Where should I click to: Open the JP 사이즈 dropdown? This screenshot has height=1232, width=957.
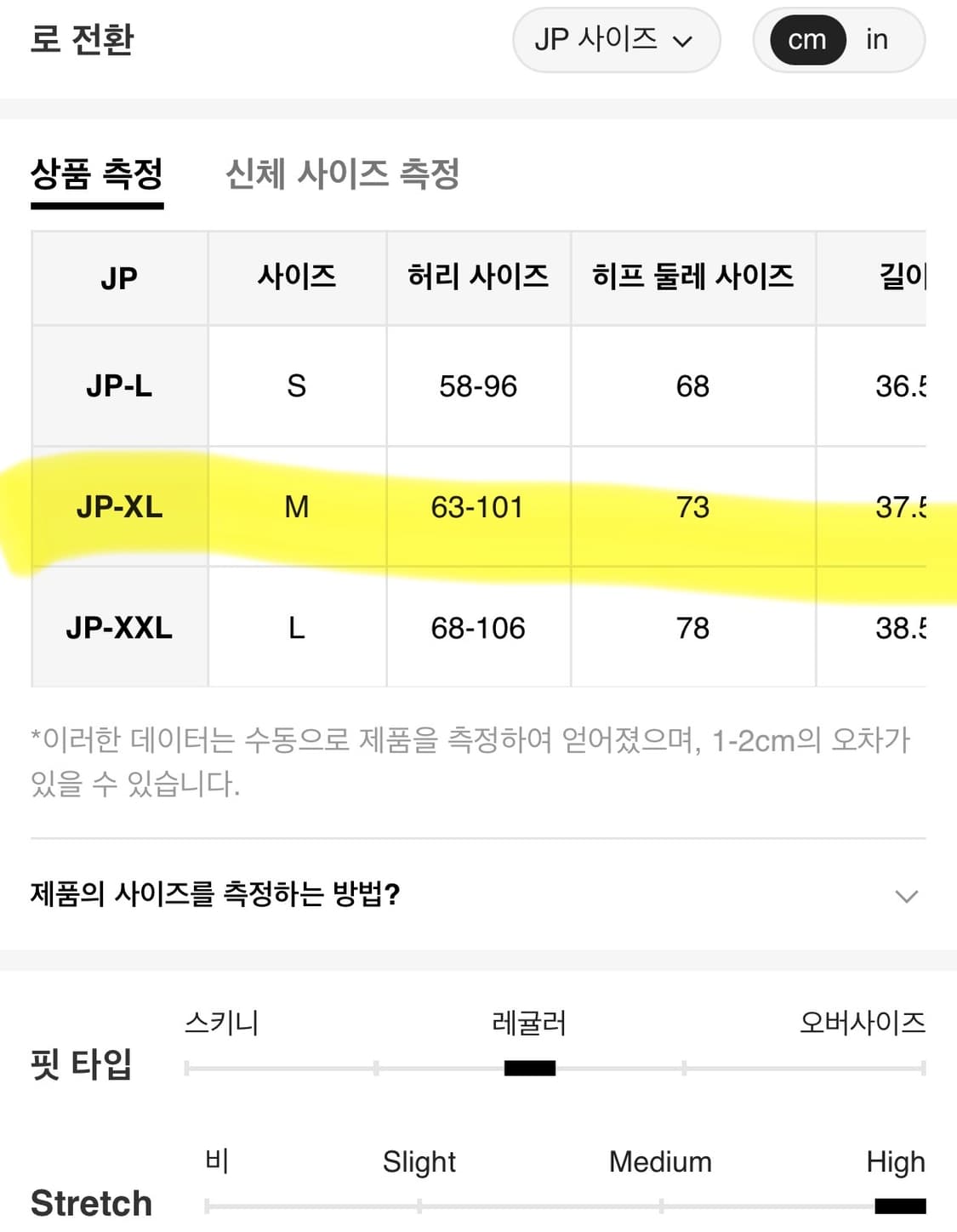(614, 40)
